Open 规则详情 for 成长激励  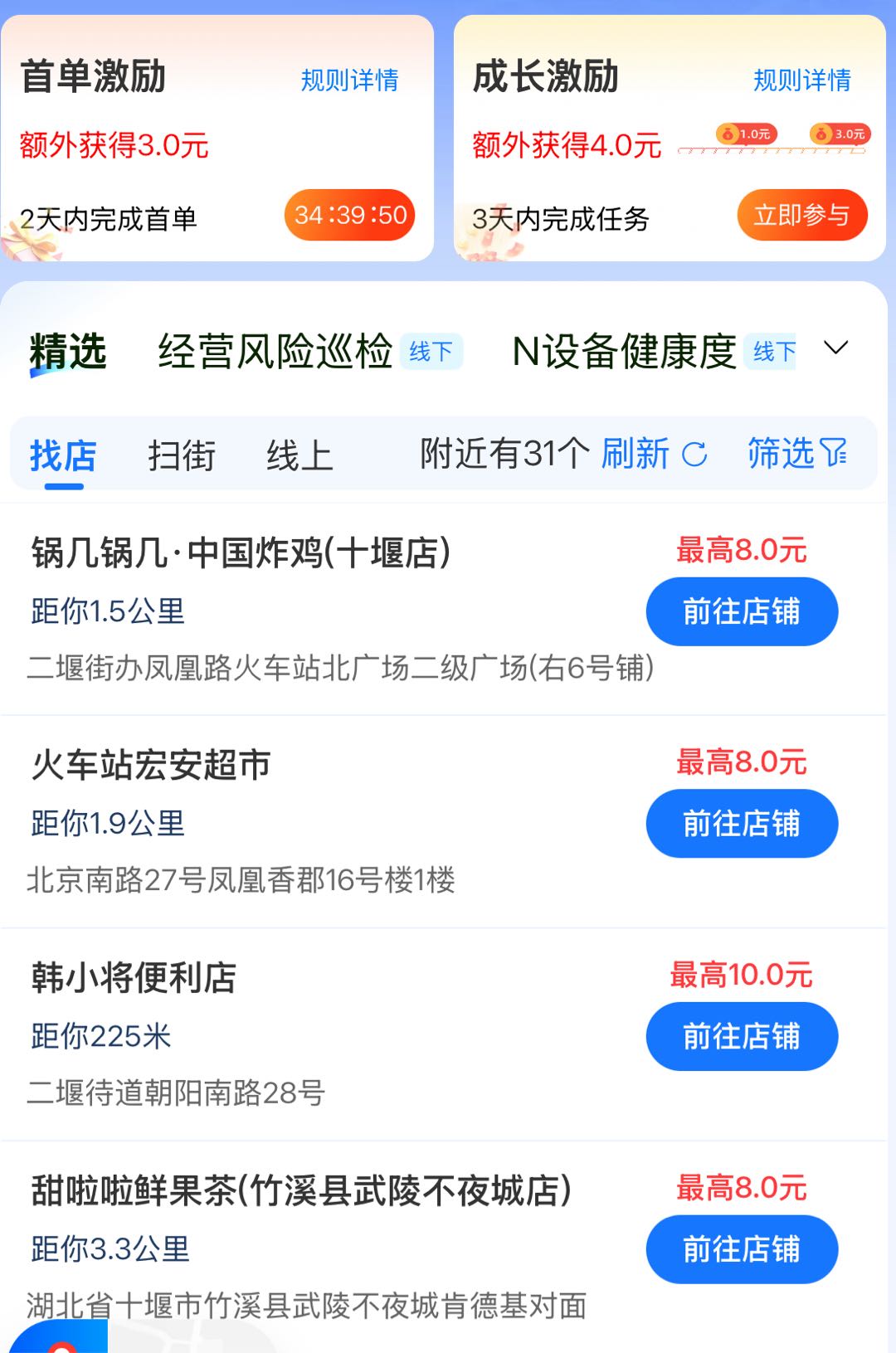[801, 80]
